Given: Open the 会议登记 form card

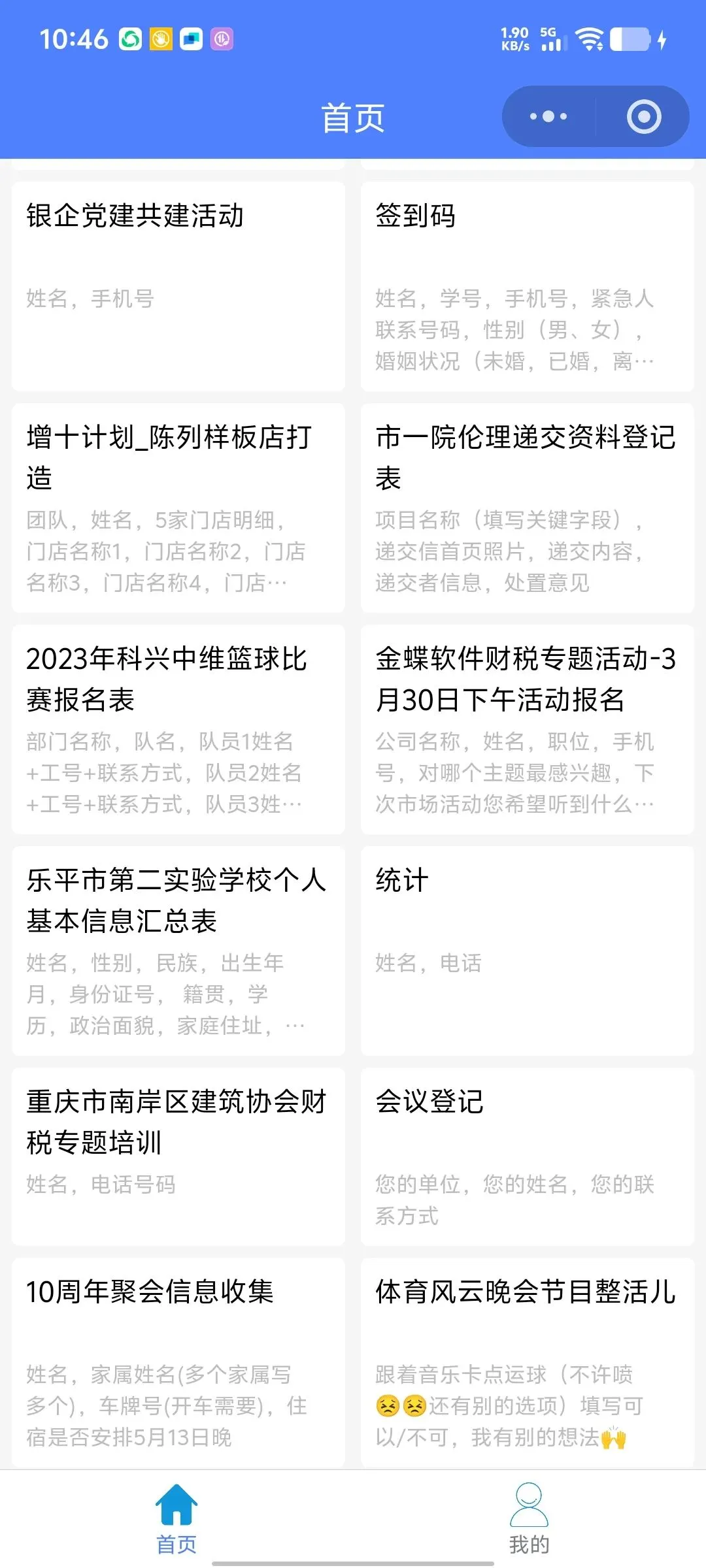Looking at the screenshot, I should pyautogui.click(x=528, y=1157).
